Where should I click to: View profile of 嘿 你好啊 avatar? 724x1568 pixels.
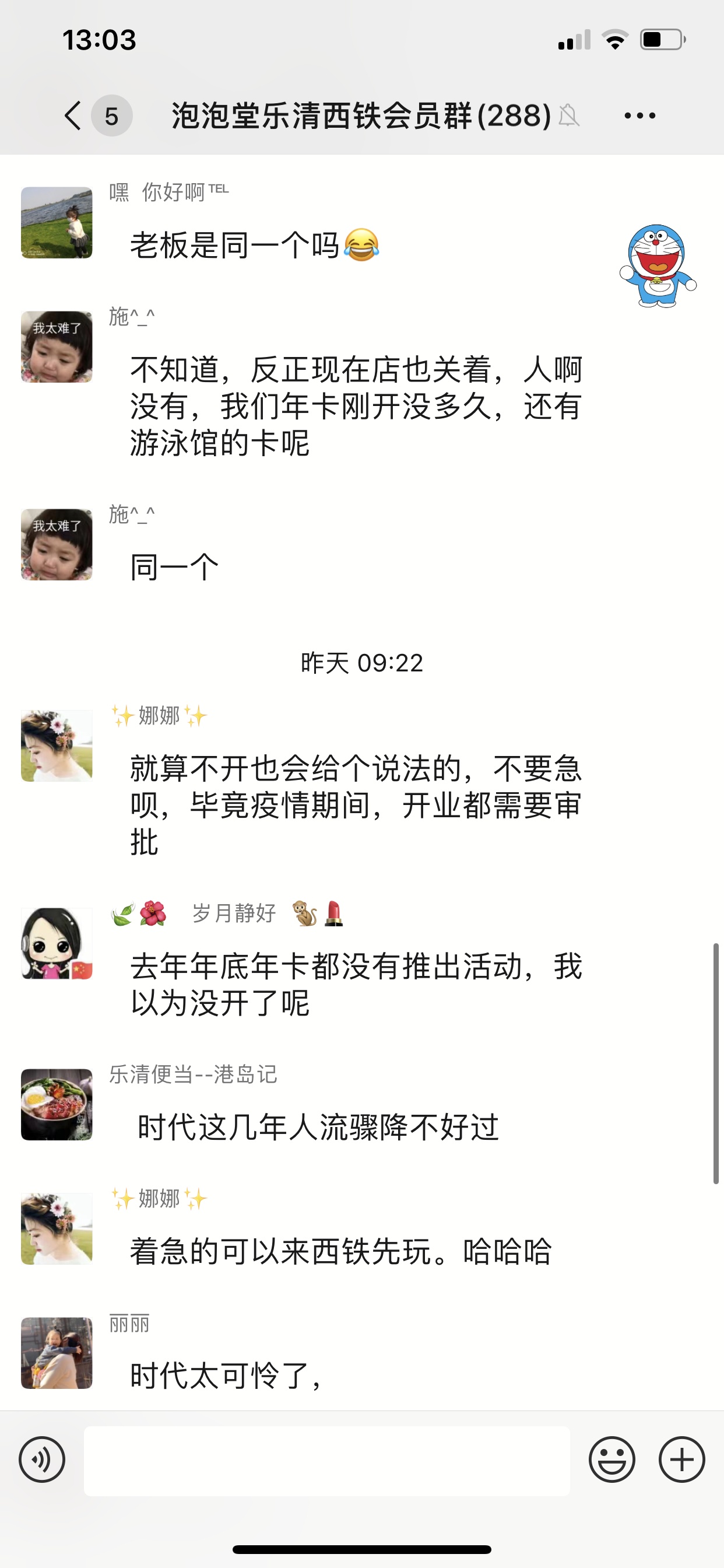(57, 223)
